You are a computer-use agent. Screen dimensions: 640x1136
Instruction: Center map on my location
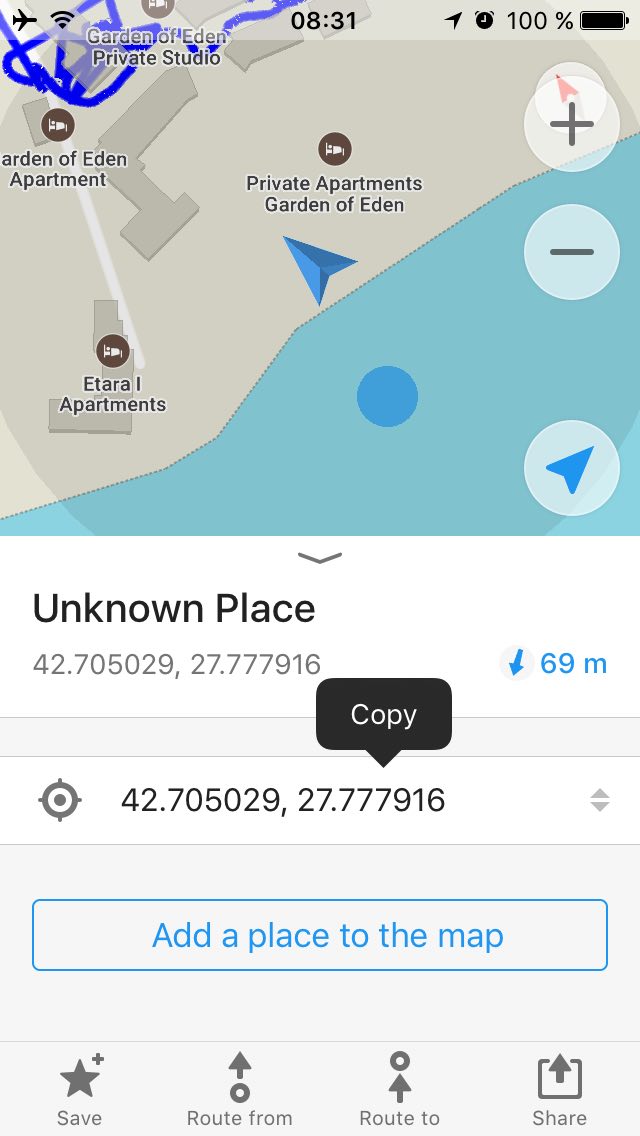571,468
